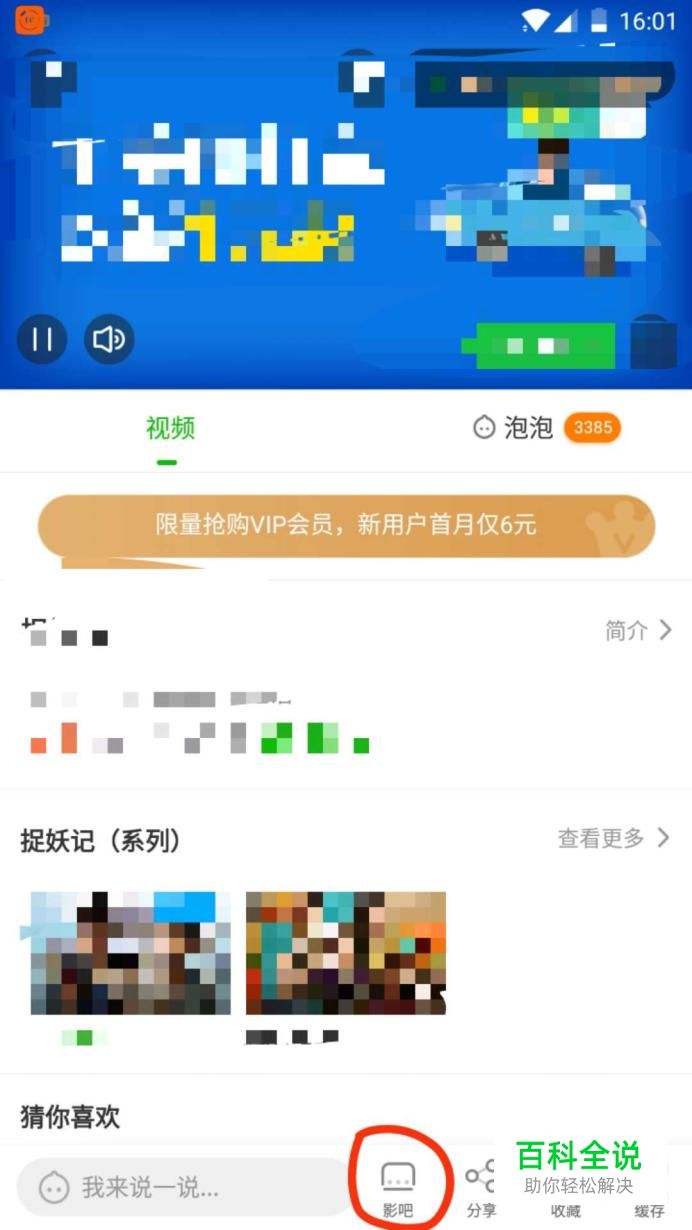This screenshot has width=692, height=1230.
Task: Switch to the 泡泡 tab
Action: 528,428
